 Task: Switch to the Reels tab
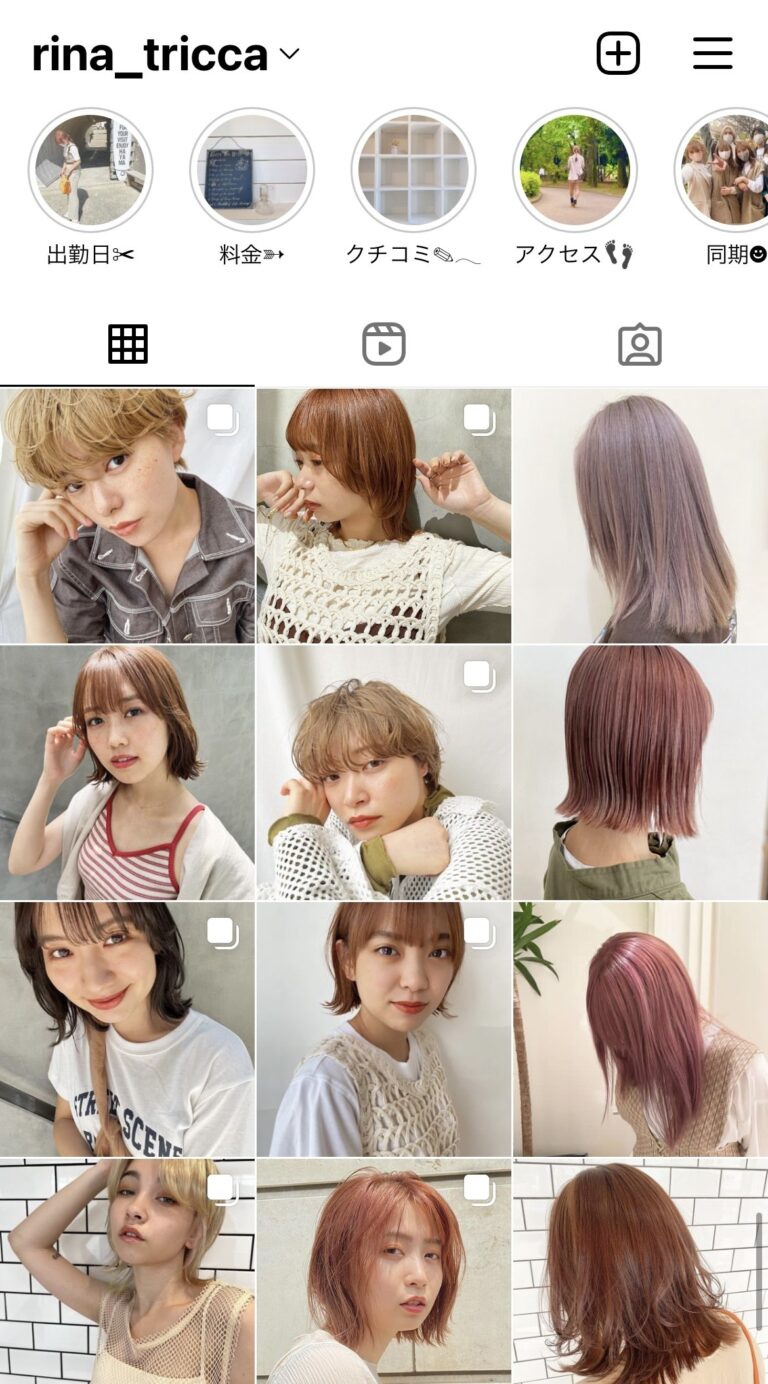[x=384, y=344]
